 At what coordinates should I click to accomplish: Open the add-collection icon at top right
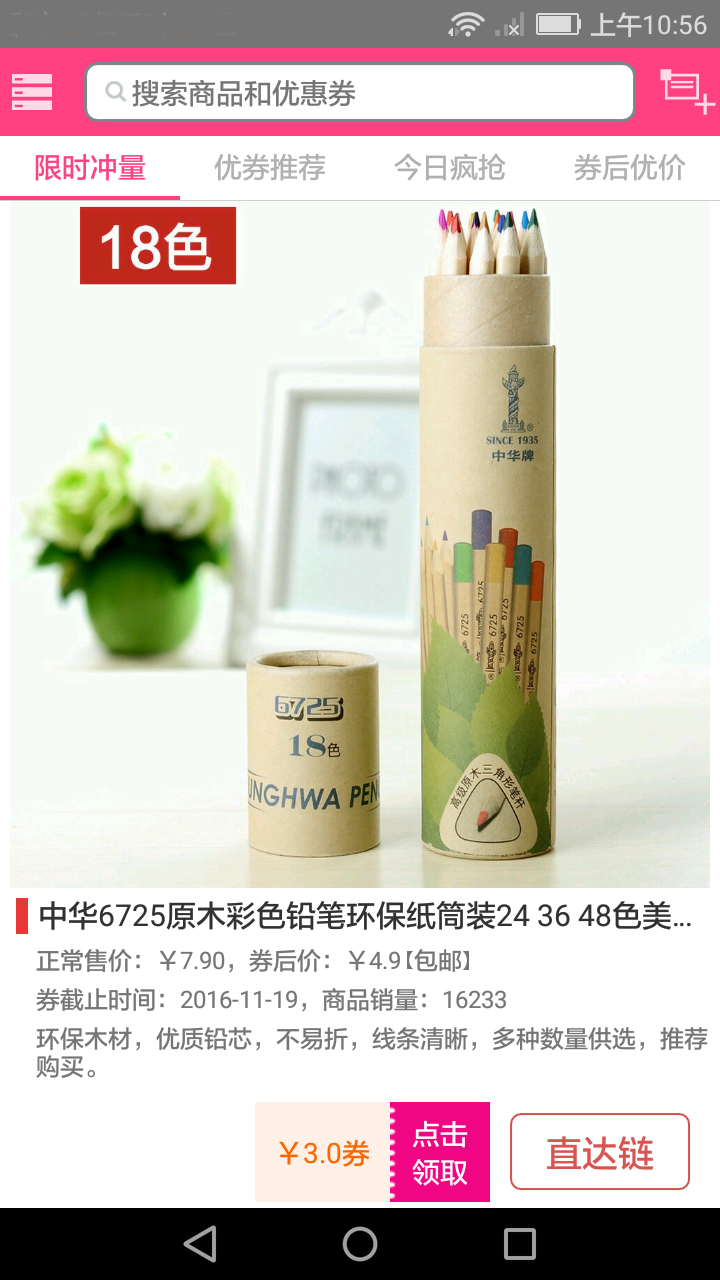[686, 92]
